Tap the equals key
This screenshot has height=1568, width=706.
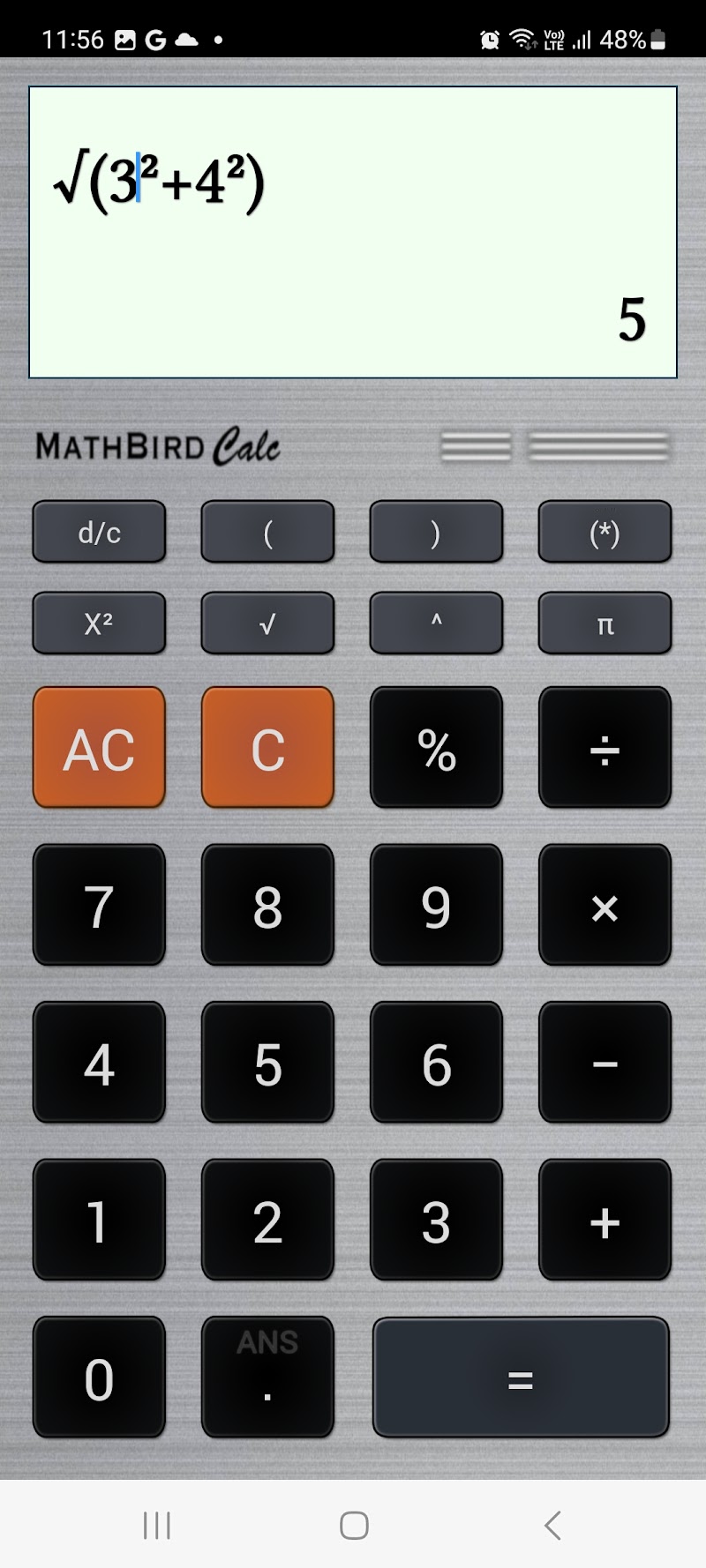521,1378
